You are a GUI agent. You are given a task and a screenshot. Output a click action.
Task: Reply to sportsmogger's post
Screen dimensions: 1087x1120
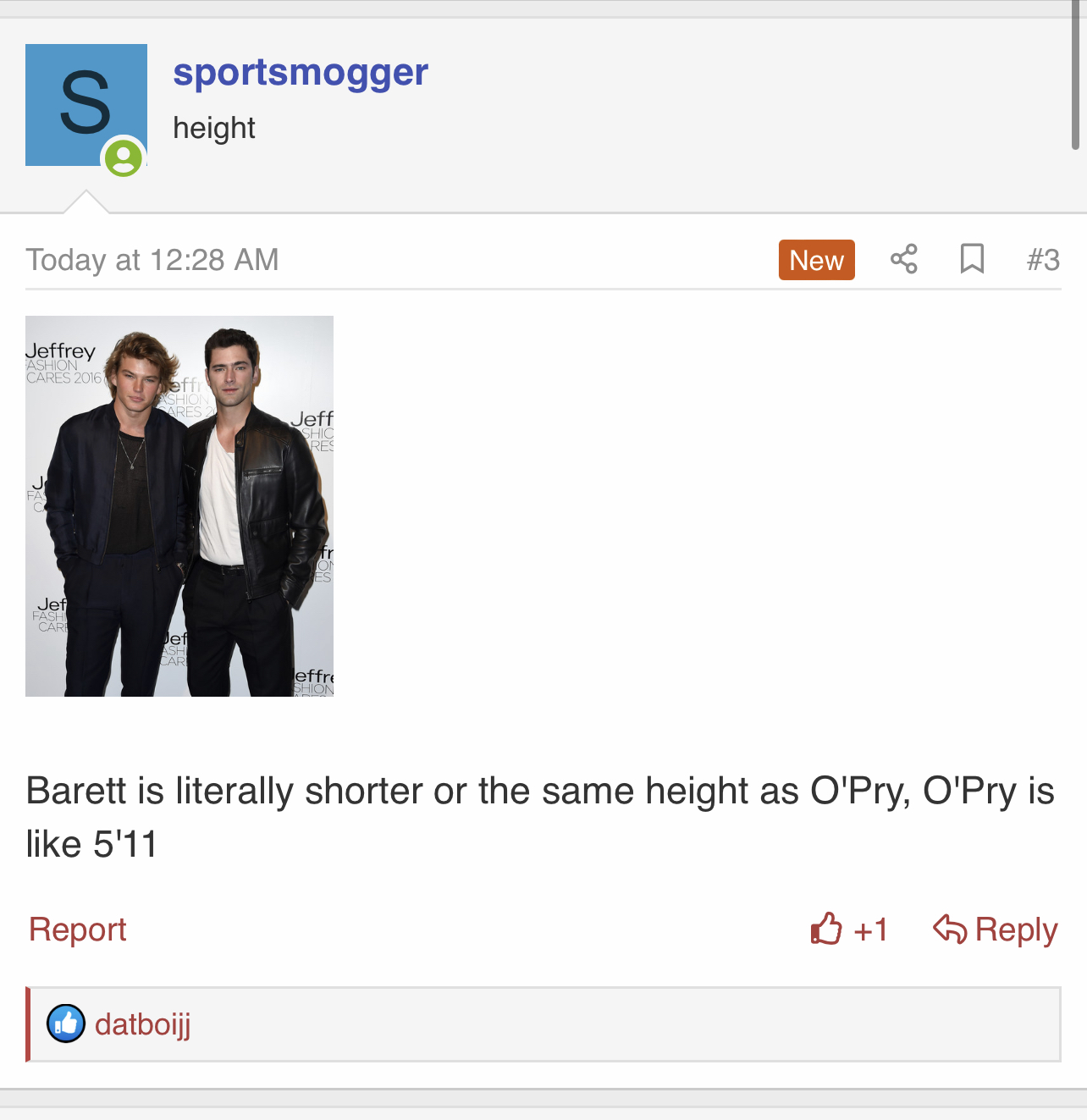click(996, 930)
